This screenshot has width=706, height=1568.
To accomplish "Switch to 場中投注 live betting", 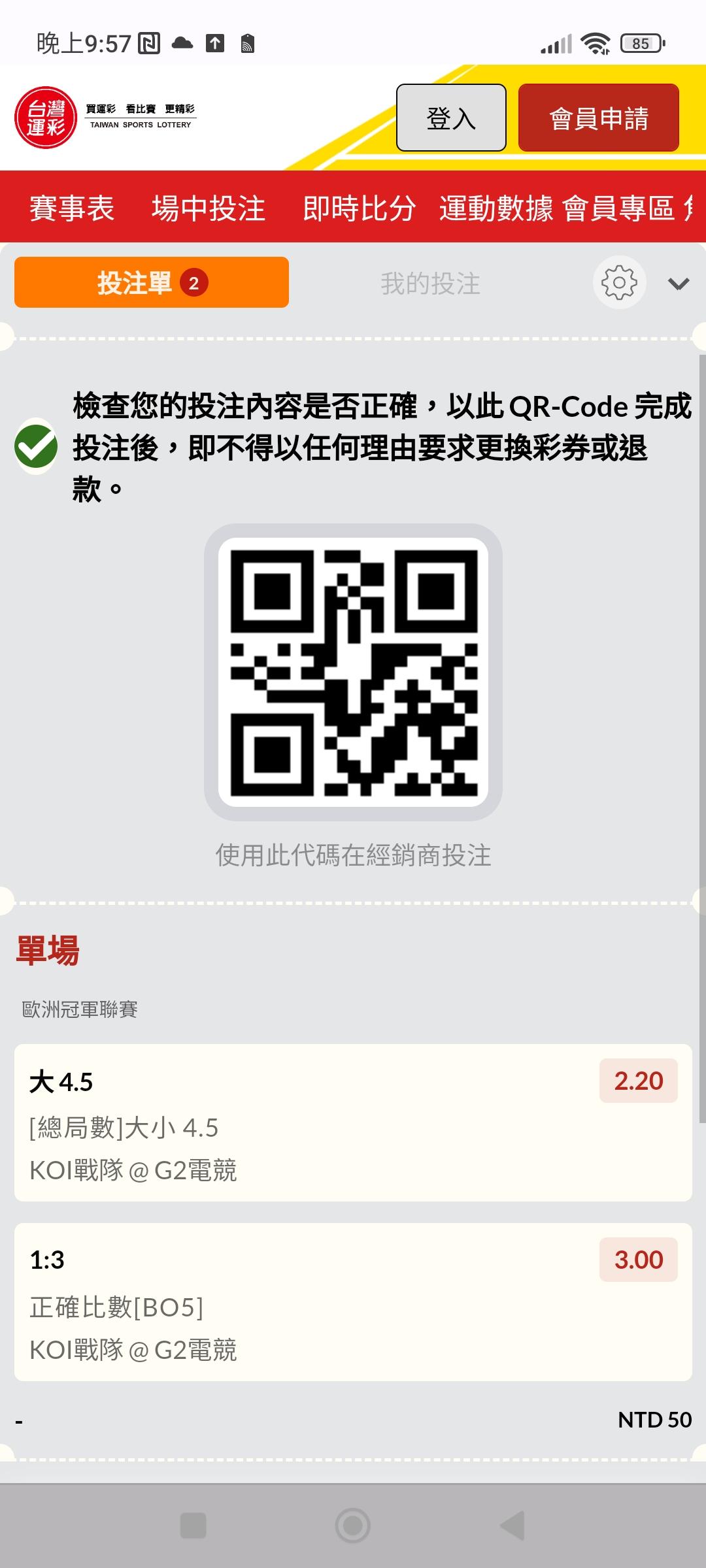I will (209, 208).
